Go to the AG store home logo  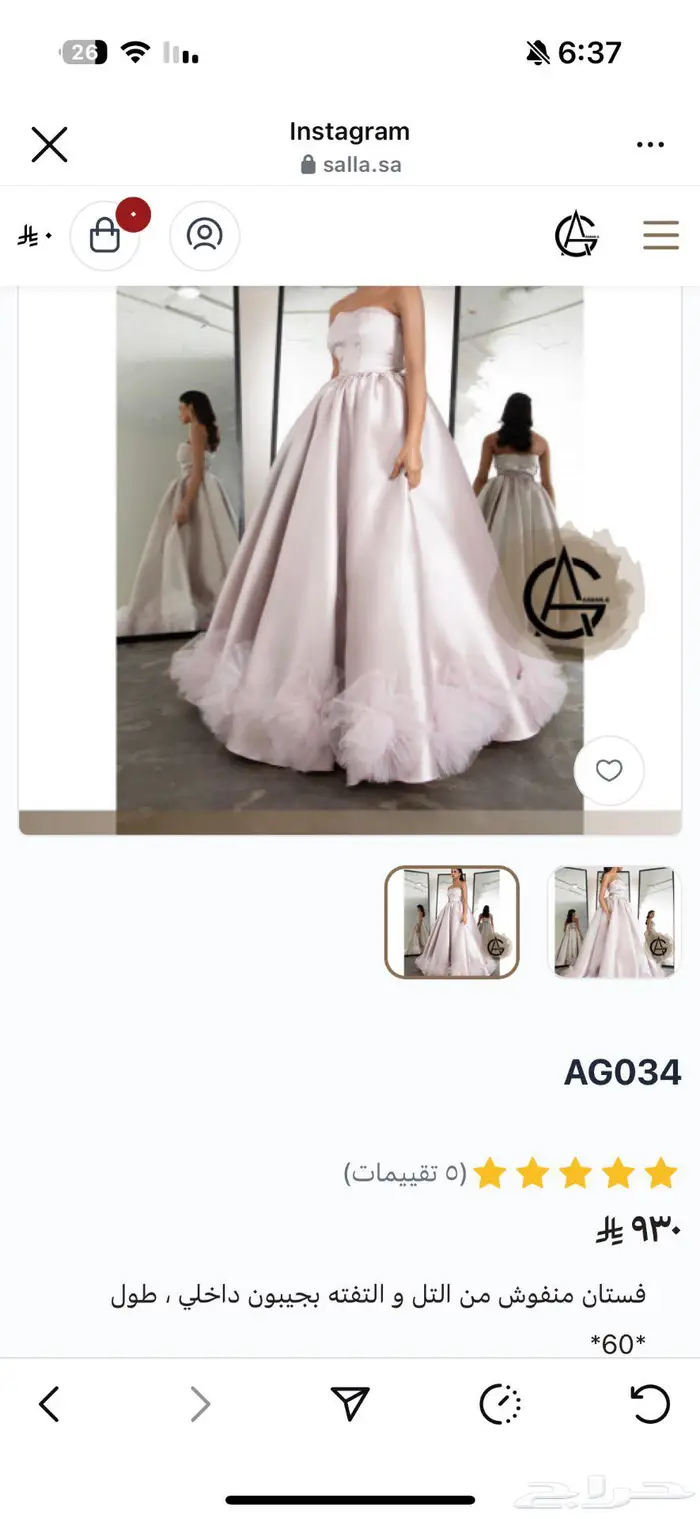pos(577,236)
